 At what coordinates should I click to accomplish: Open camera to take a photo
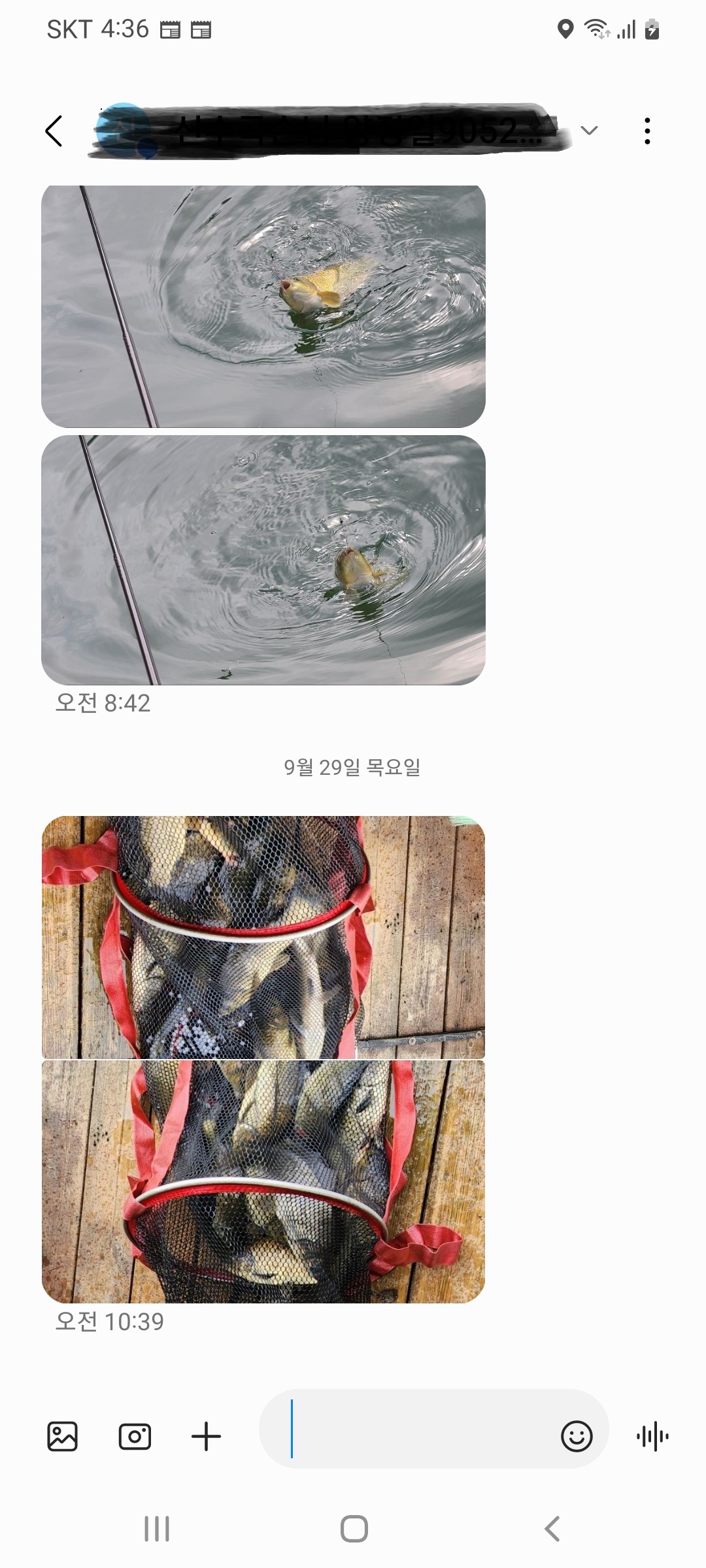[x=135, y=1437]
